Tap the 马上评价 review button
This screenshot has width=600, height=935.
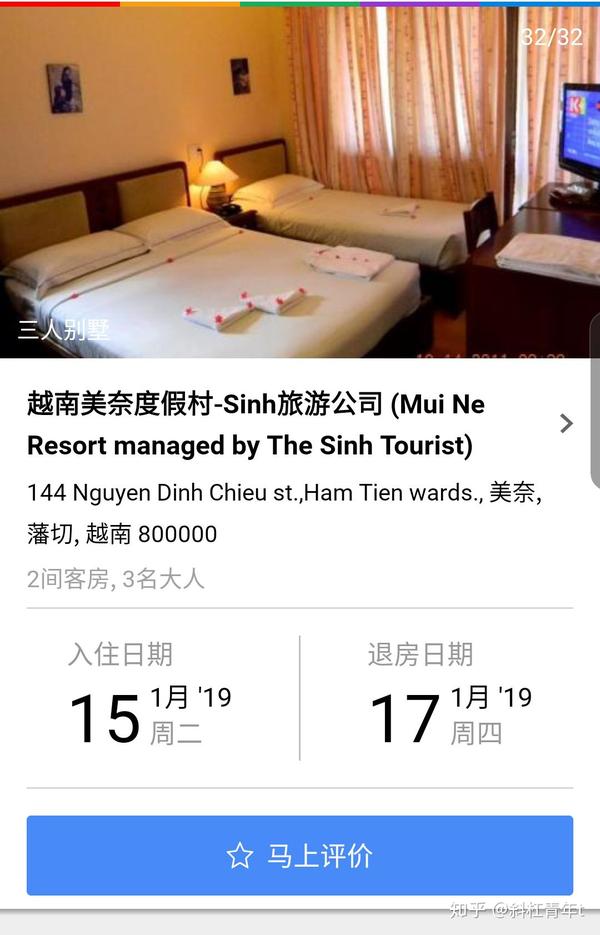pos(299,855)
